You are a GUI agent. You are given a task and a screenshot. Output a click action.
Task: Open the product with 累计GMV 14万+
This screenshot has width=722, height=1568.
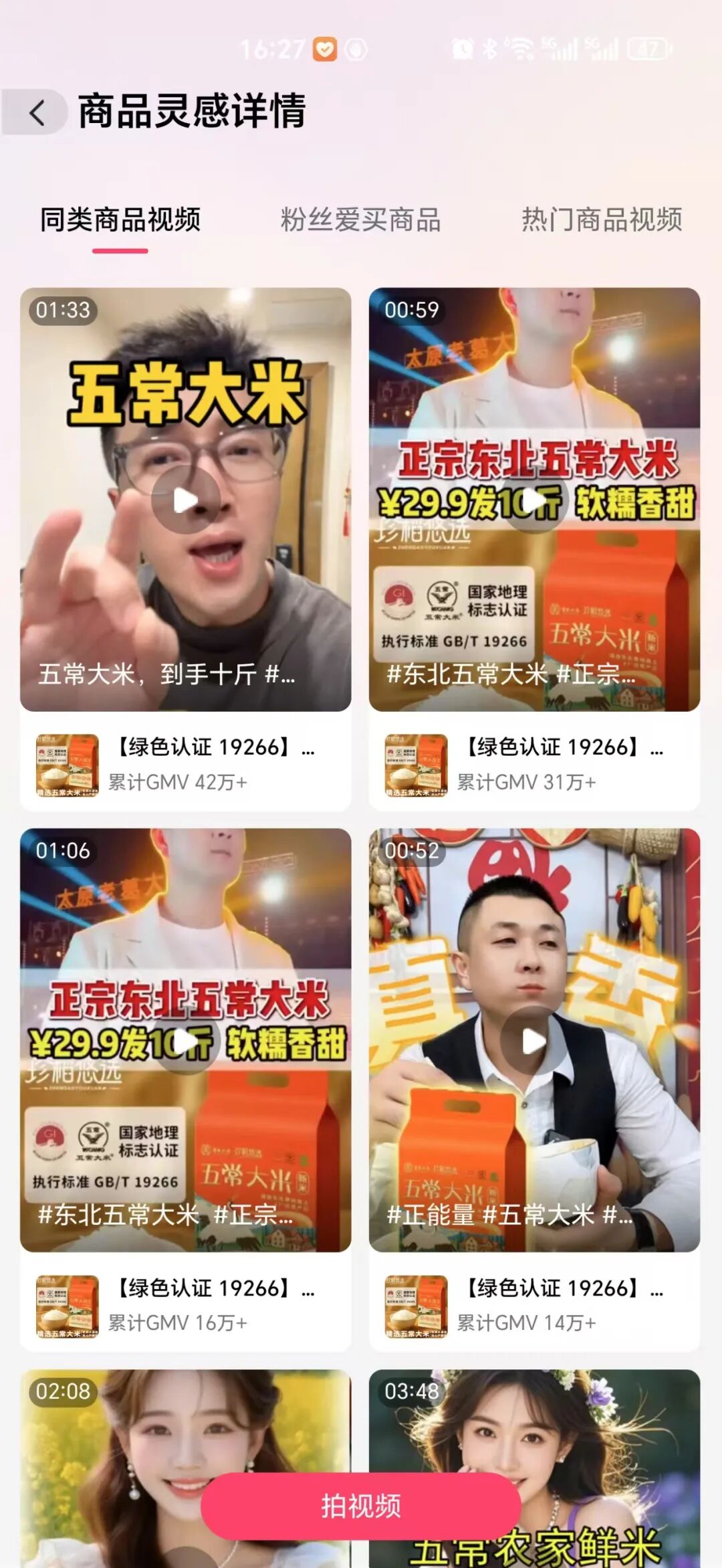click(534, 1305)
